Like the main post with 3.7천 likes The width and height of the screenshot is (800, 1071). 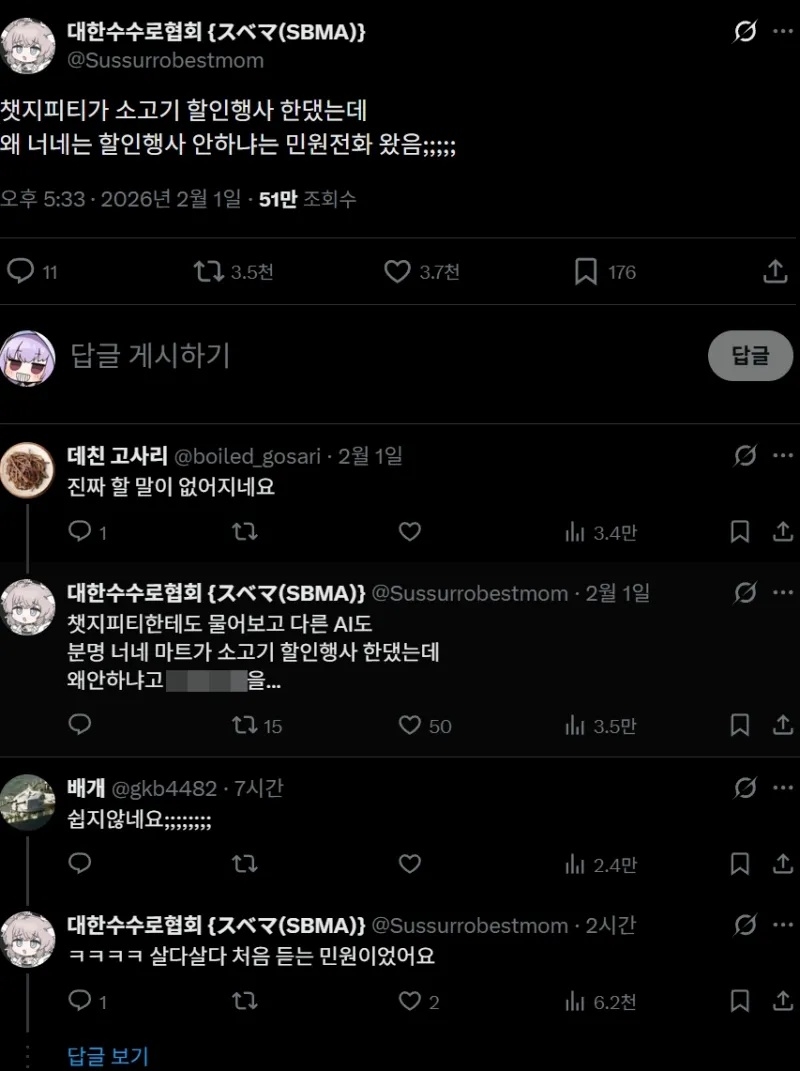[x=398, y=271]
